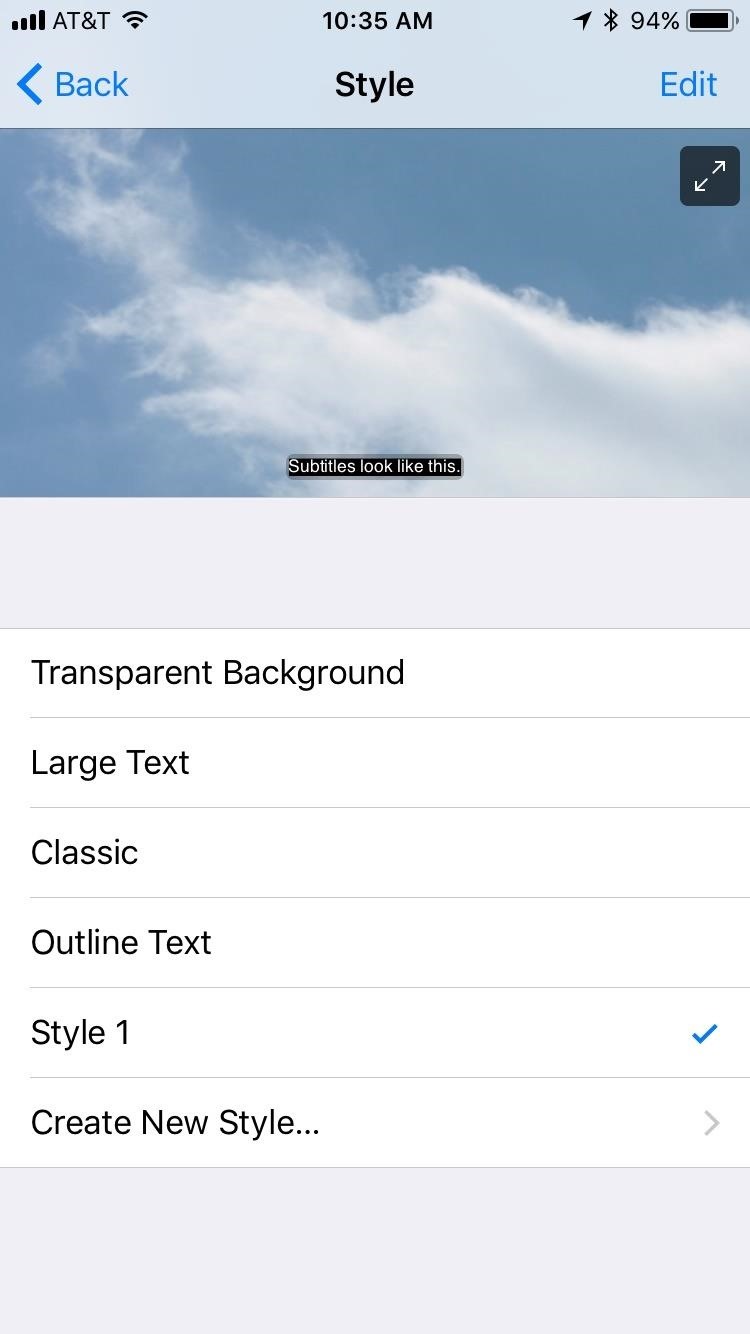Open Create New Style via its chevron
Viewport: 750px width, 1334px height.
(x=710, y=1123)
